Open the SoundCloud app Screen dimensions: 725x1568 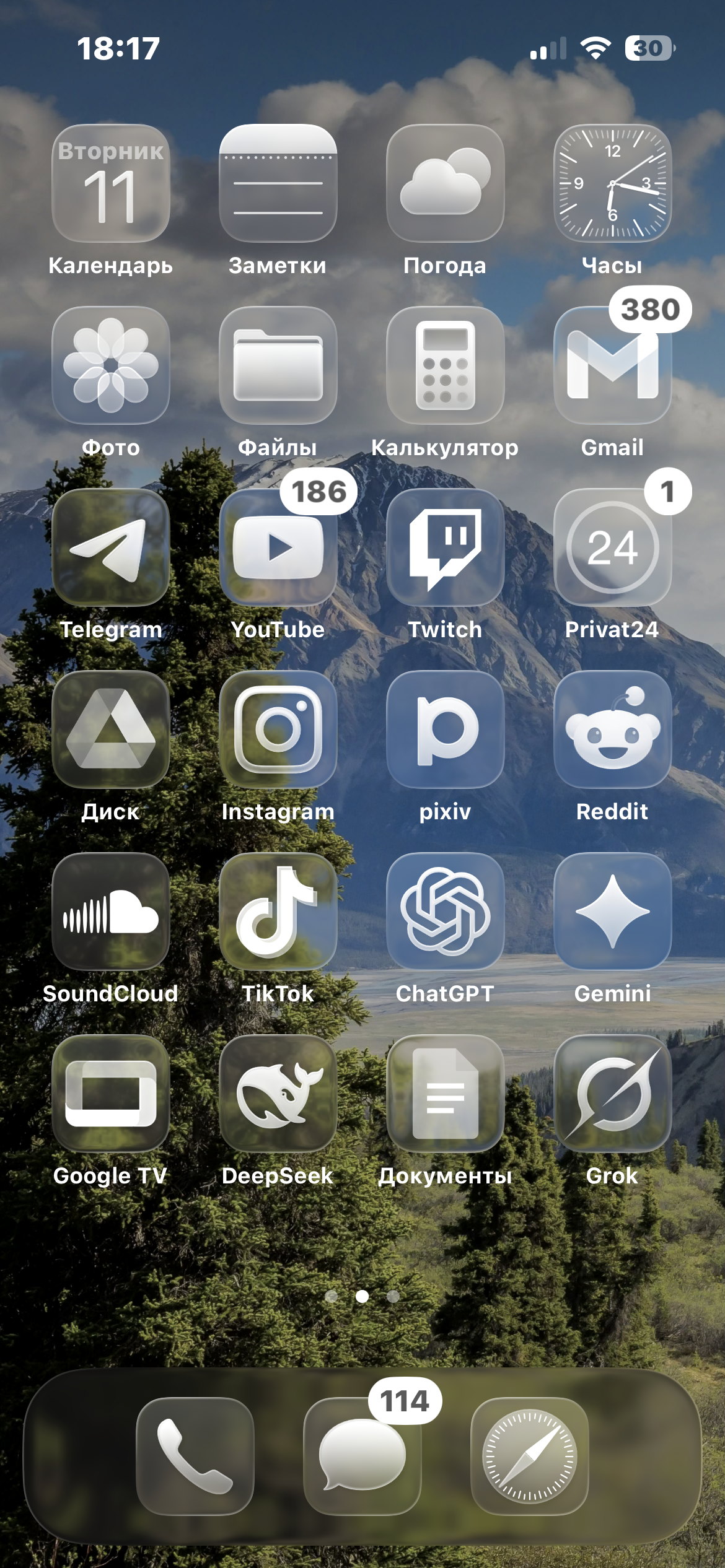(111, 912)
